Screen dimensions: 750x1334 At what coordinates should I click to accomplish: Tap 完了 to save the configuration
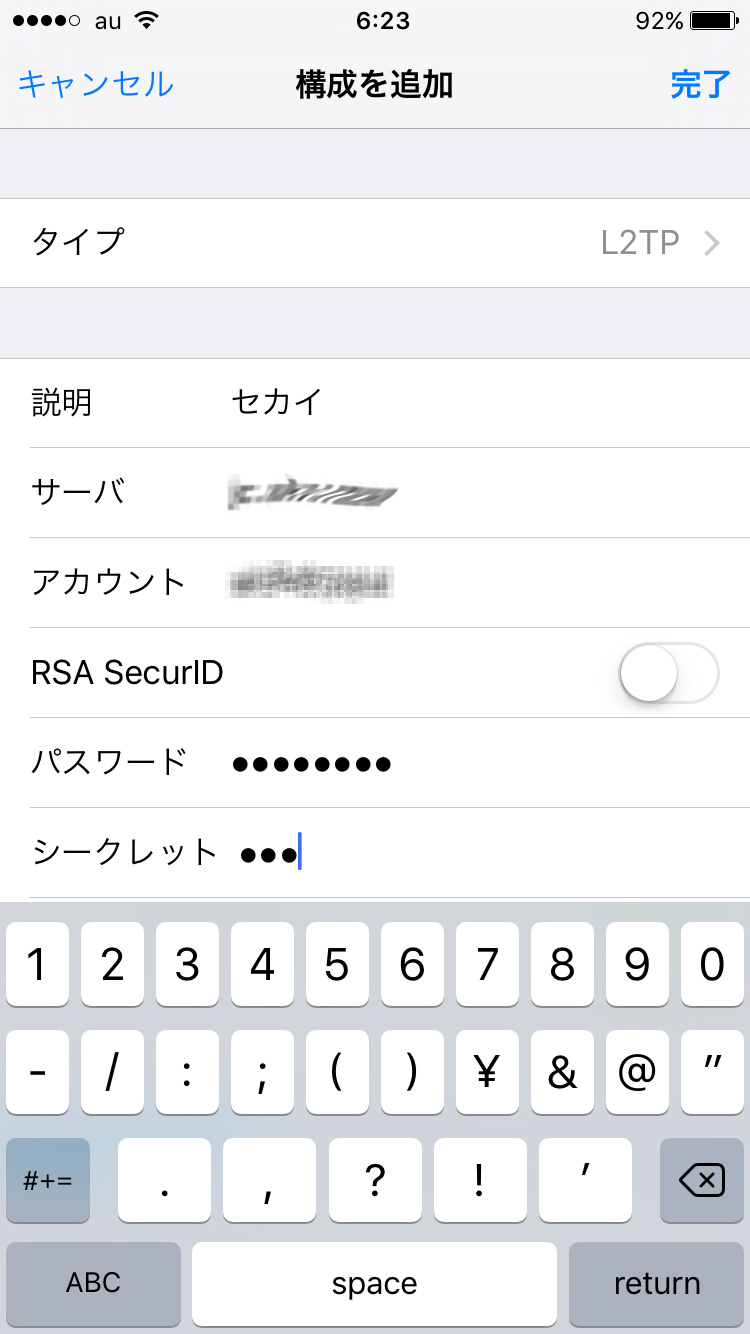pos(701,84)
